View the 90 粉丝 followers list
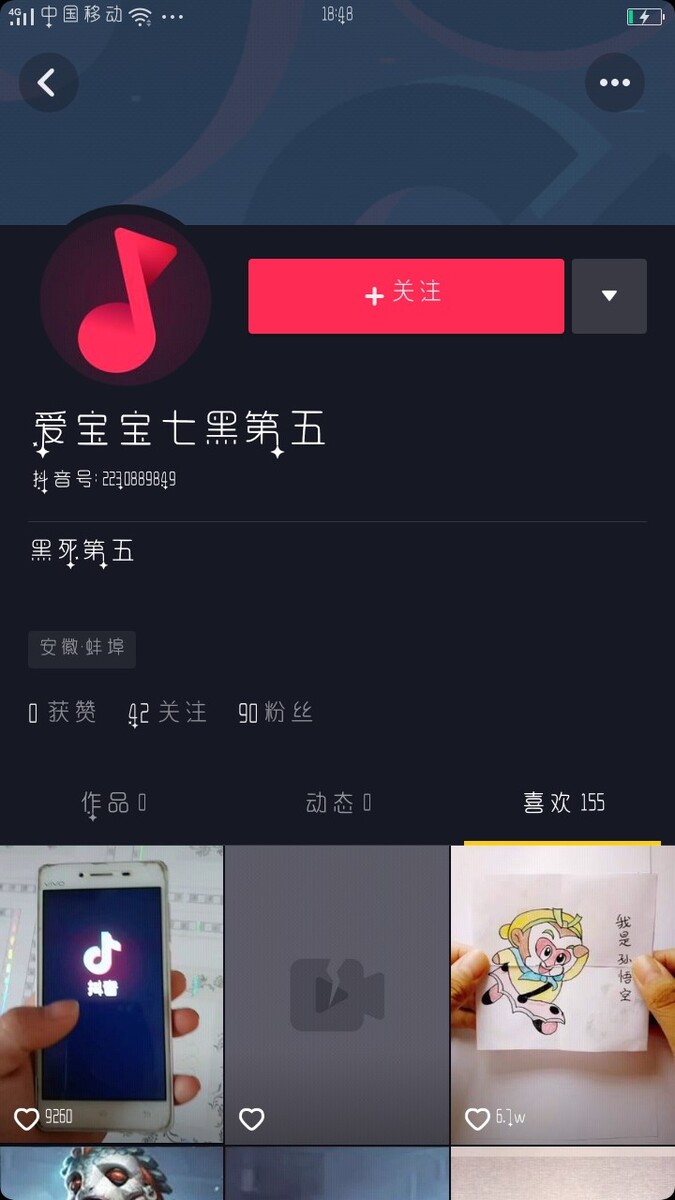 click(x=275, y=713)
